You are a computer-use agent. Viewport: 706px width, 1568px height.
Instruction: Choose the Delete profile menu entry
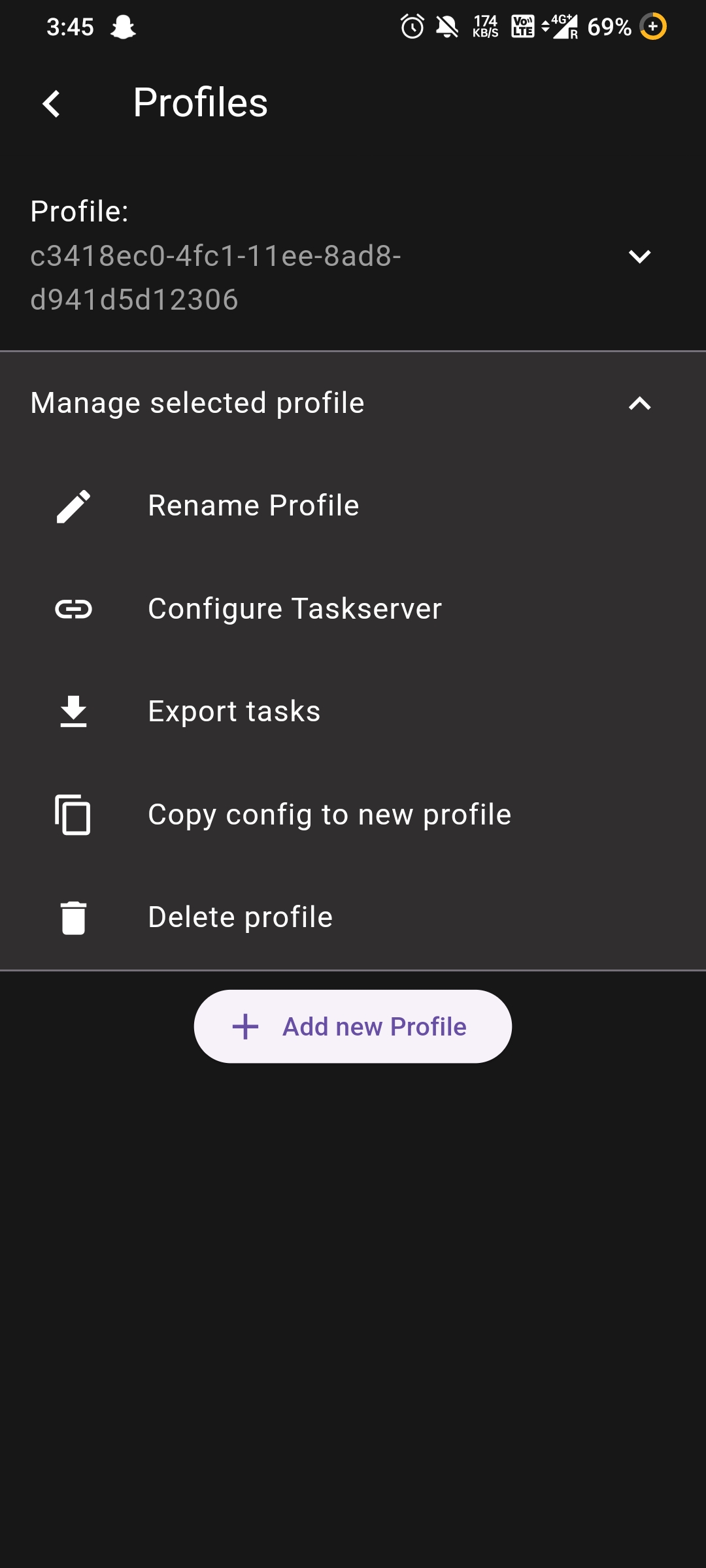240,916
